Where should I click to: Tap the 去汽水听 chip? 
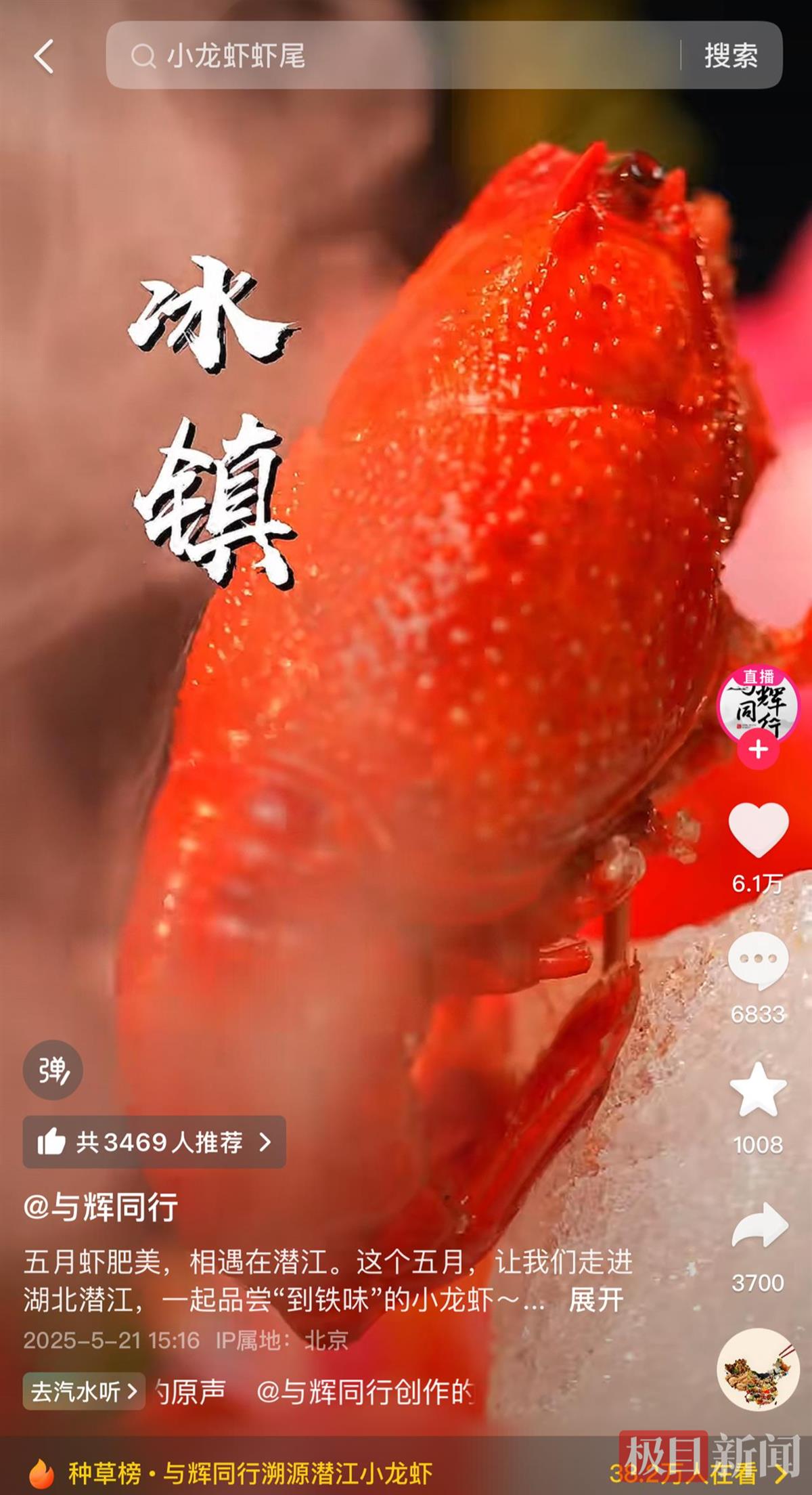(84, 1392)
